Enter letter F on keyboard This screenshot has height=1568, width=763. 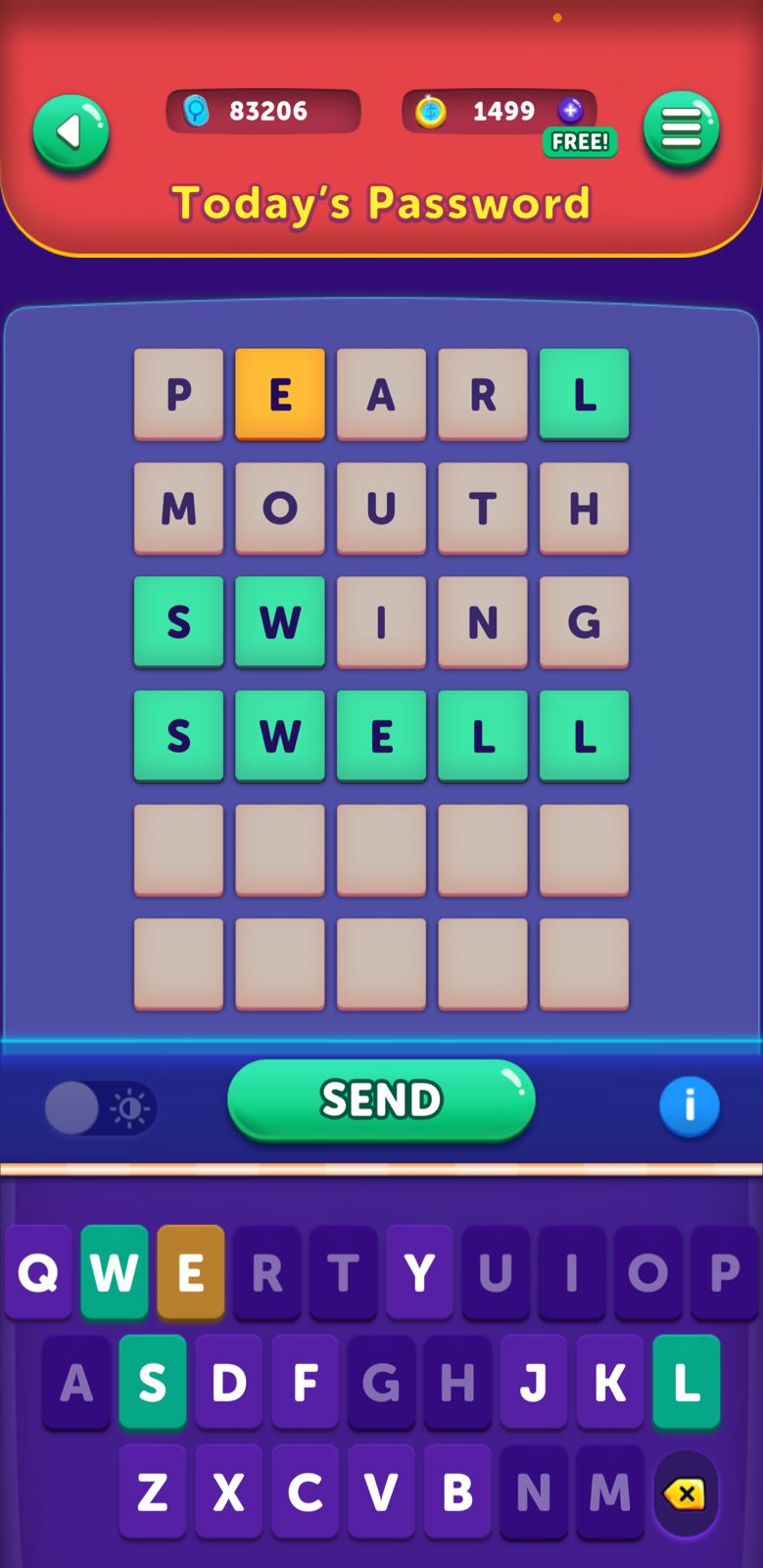(x=306, y=1382)
